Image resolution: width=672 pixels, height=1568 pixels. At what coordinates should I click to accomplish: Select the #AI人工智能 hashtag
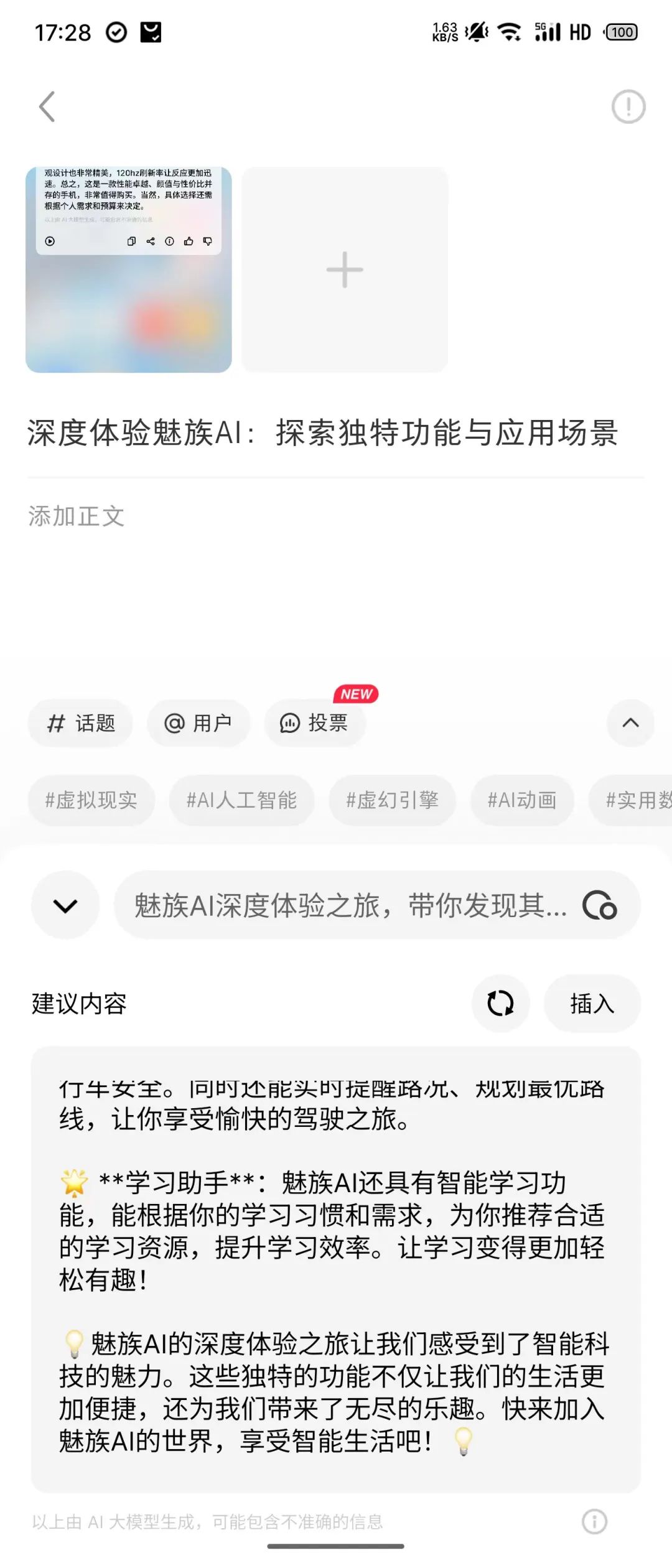[241, 800]
